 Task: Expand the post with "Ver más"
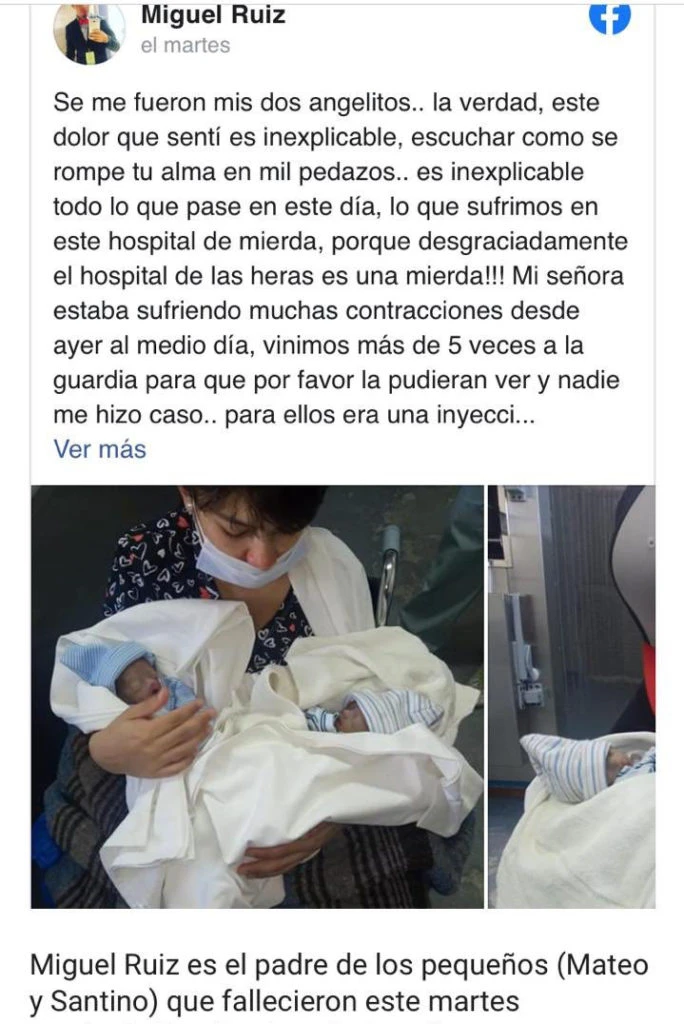tap(100, 449)
